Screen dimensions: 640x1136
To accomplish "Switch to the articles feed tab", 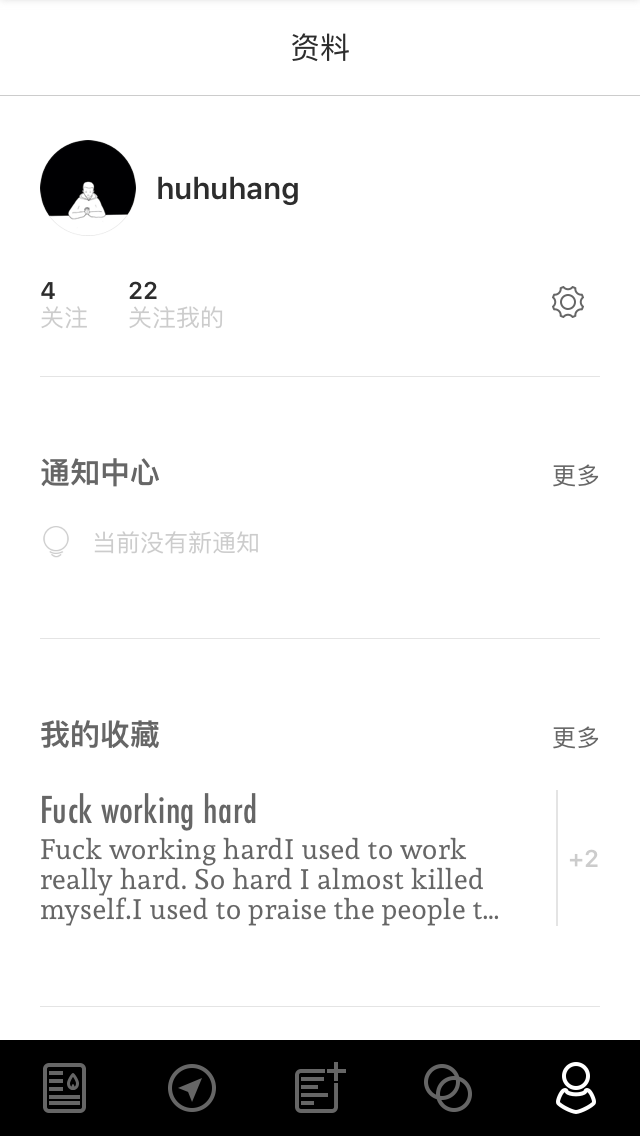I will [x=65, y=1087].
